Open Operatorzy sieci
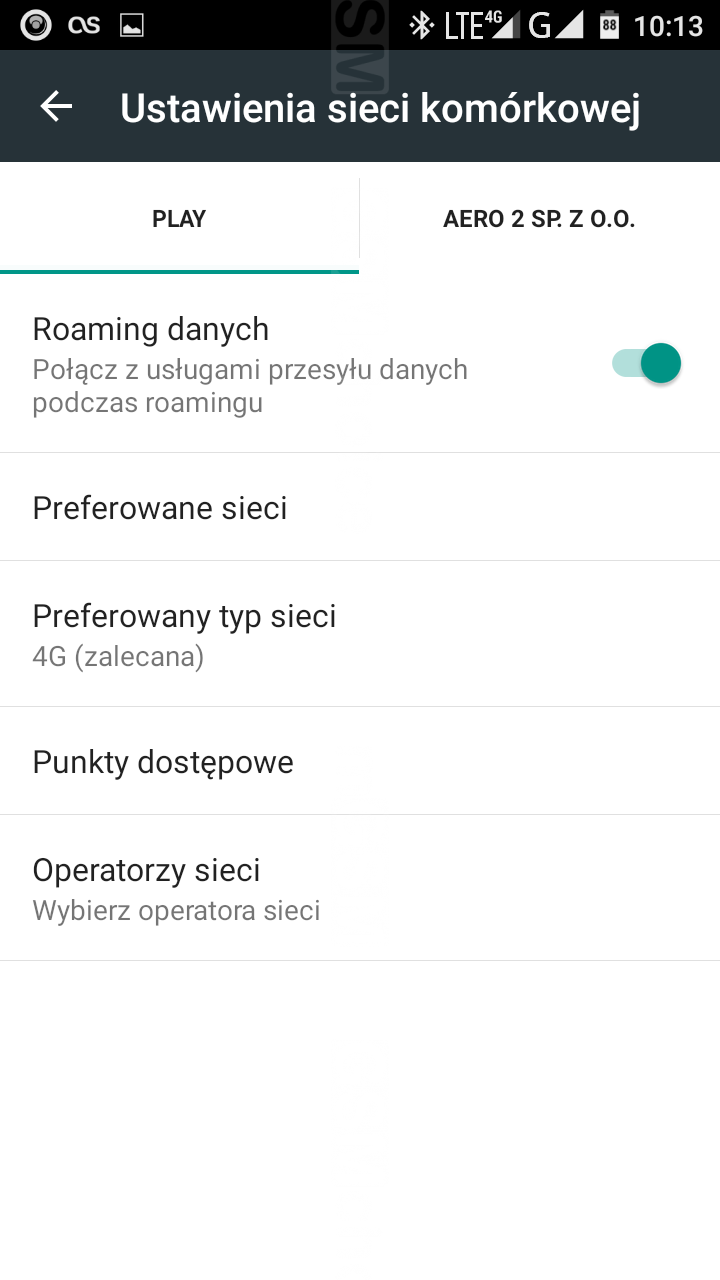The width and height of the screenshot is (720, 1280). pyautogui.click(x=360, y=888)
